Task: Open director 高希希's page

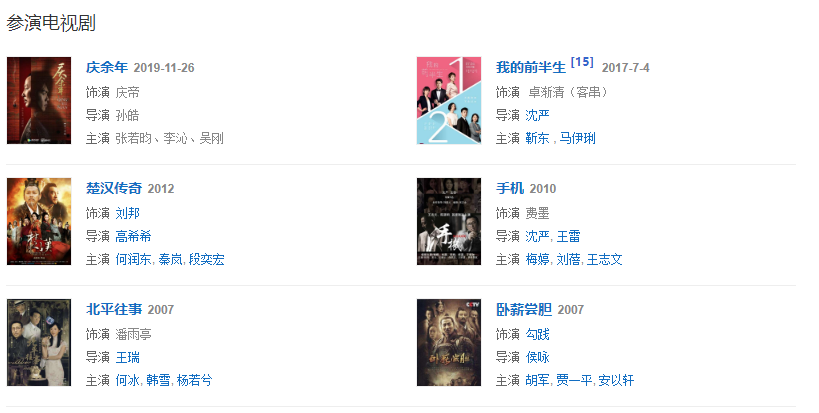Action: click(x=133, y=236)
